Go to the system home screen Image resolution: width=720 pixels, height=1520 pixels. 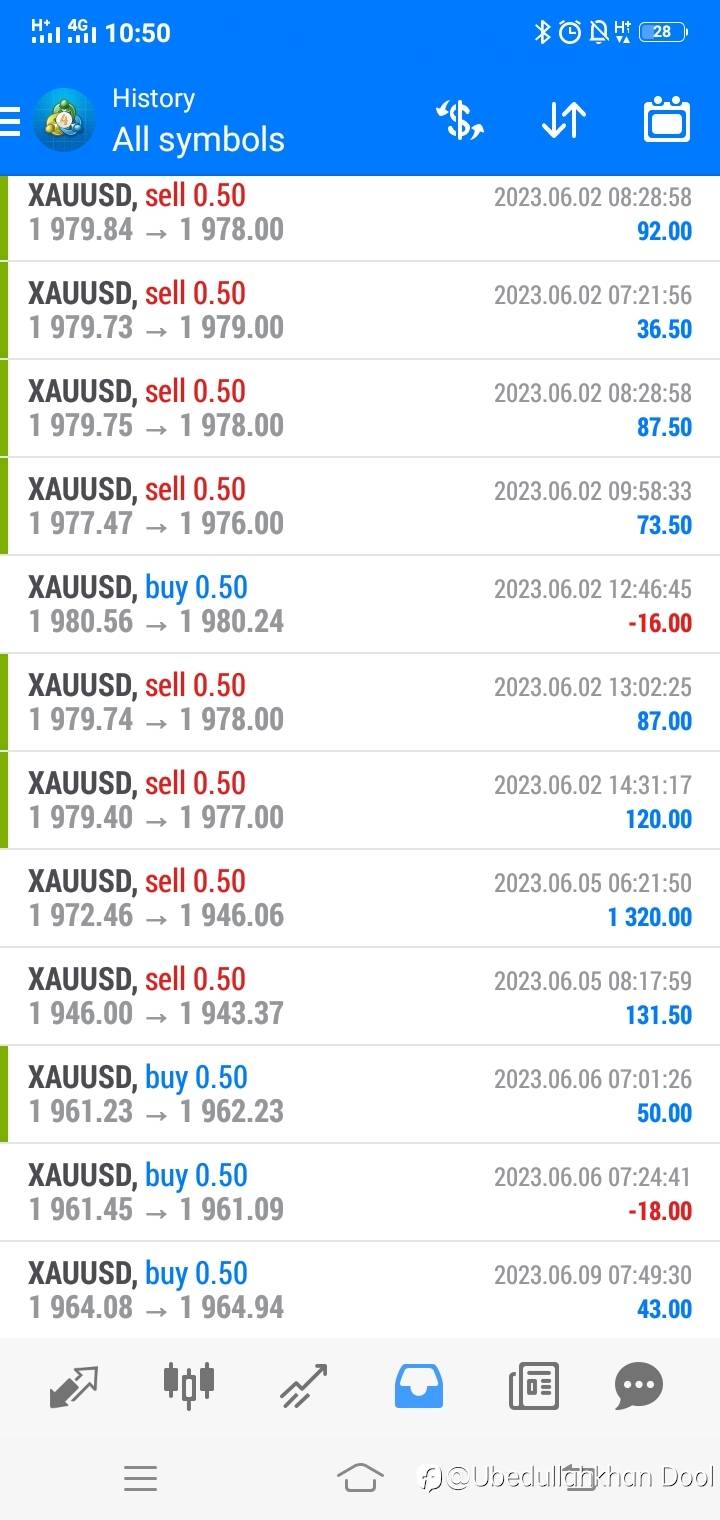click(x=360, y=1477)
